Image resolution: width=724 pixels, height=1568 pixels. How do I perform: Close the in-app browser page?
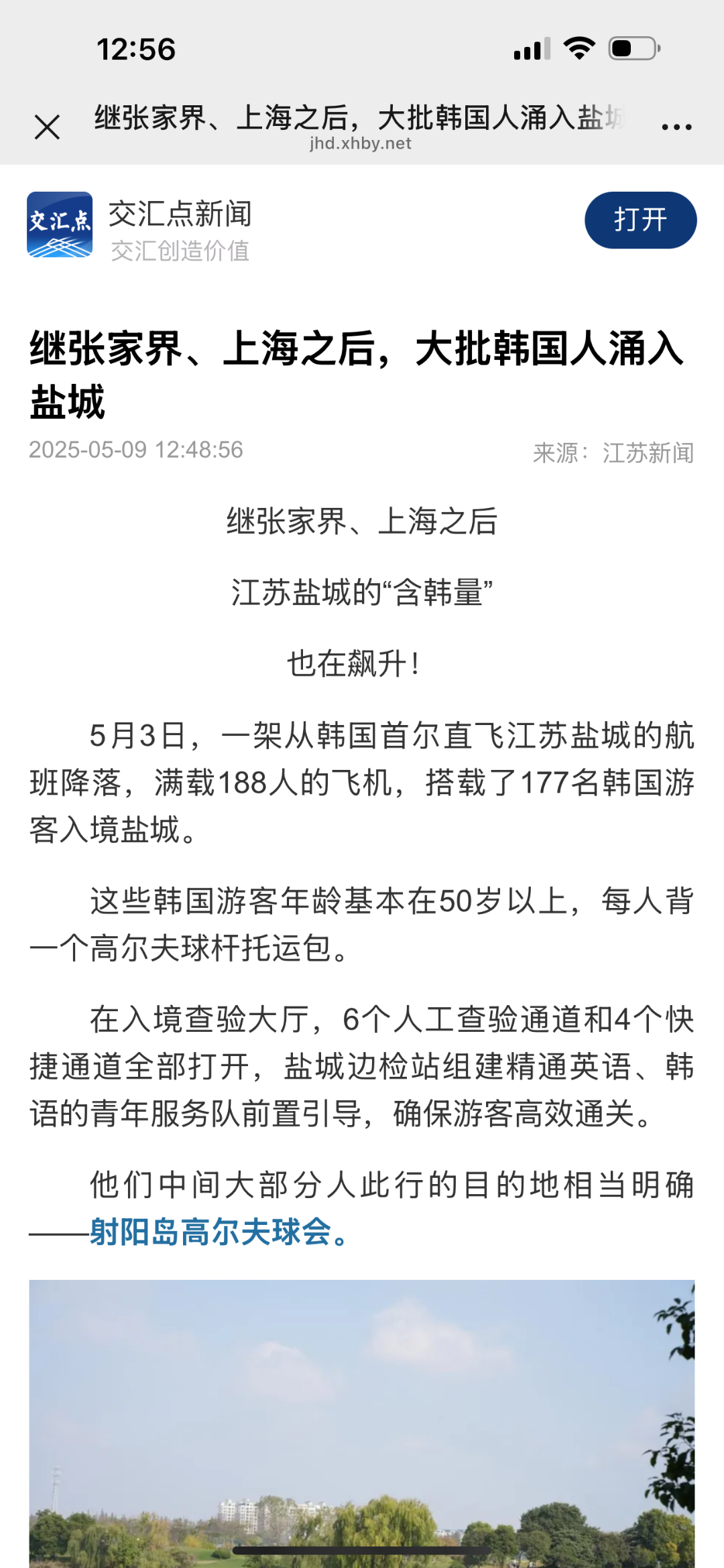point(47,127)
